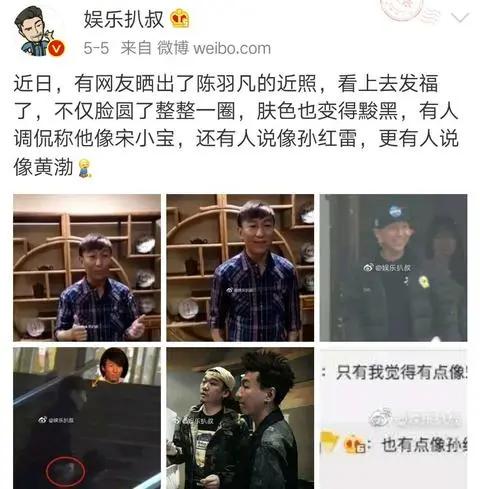Viewport: 480px width, 489px height.
Task: Open the photo of the man giving a thumbs up
Action: 87,268
